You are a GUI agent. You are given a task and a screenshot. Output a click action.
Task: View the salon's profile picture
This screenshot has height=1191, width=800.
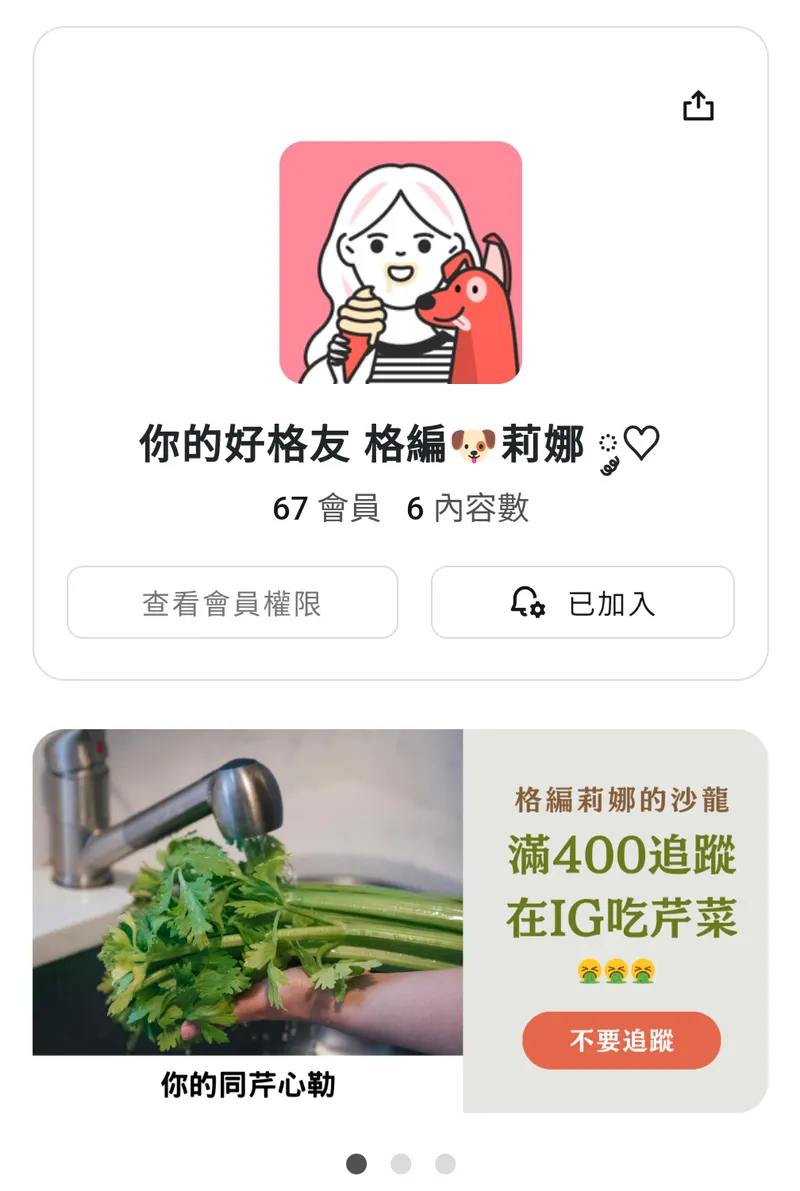[400, 262]
